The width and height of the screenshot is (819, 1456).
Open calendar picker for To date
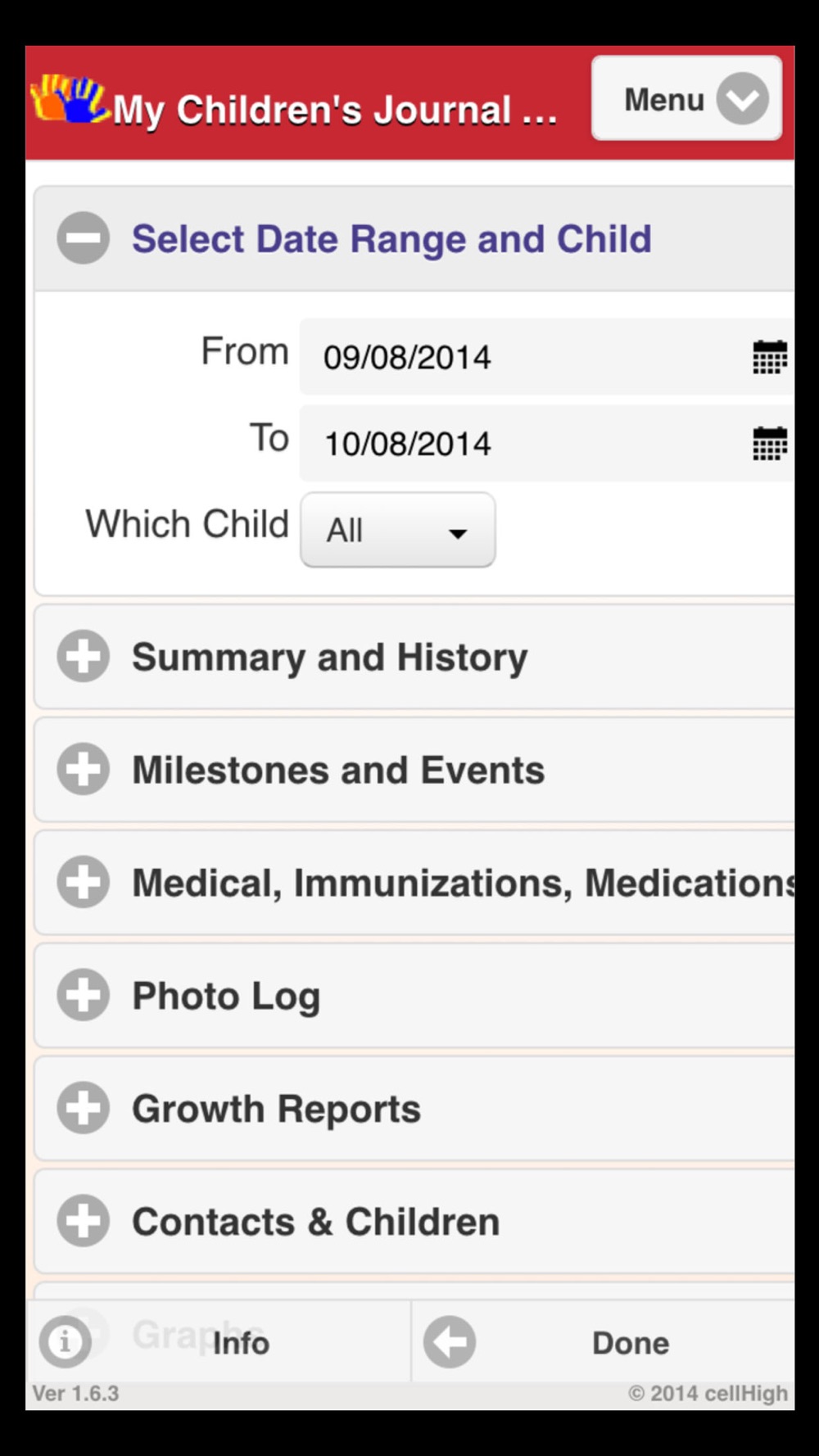pos(769,444)
